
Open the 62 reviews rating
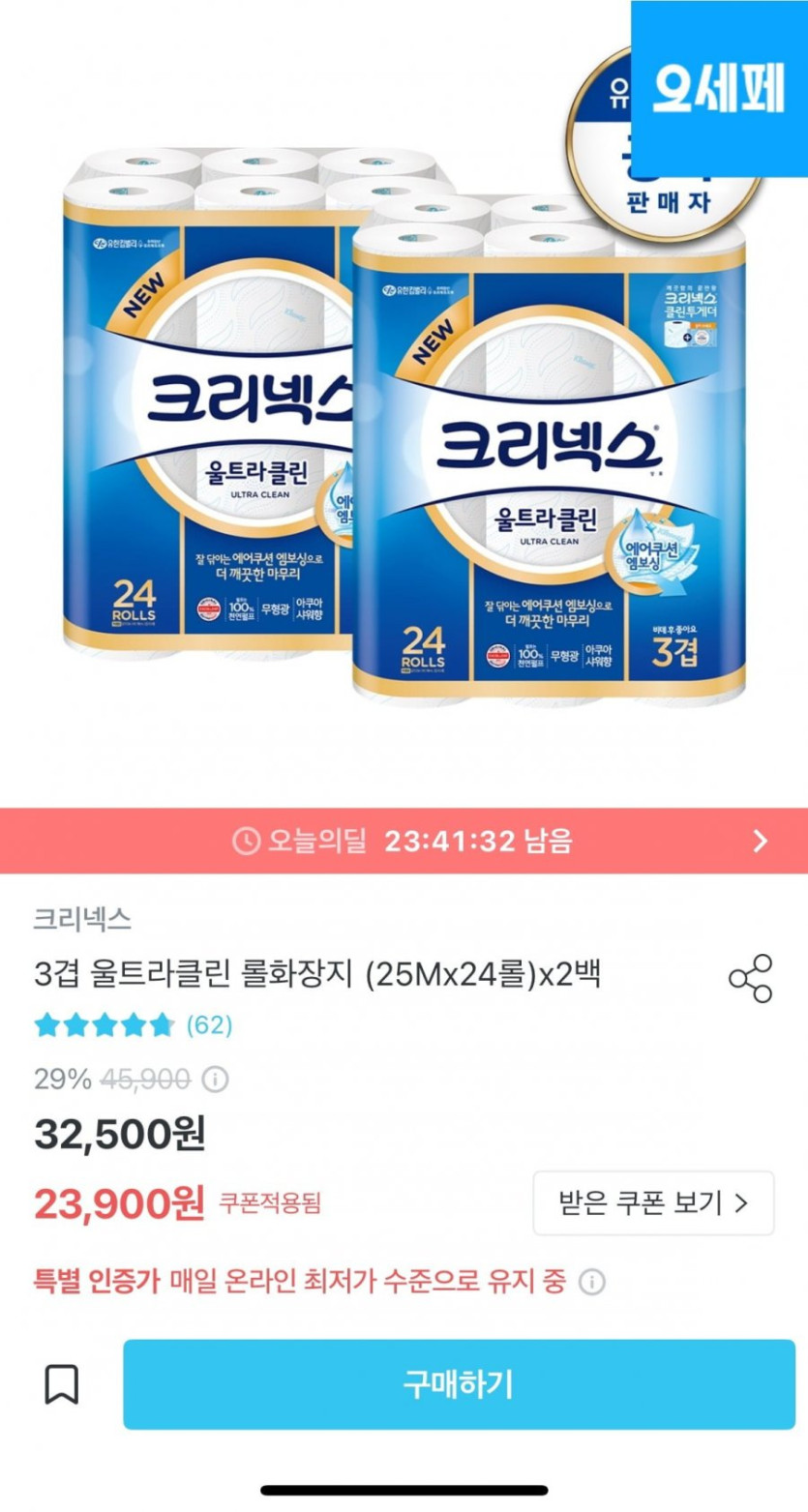(134, 1024)
